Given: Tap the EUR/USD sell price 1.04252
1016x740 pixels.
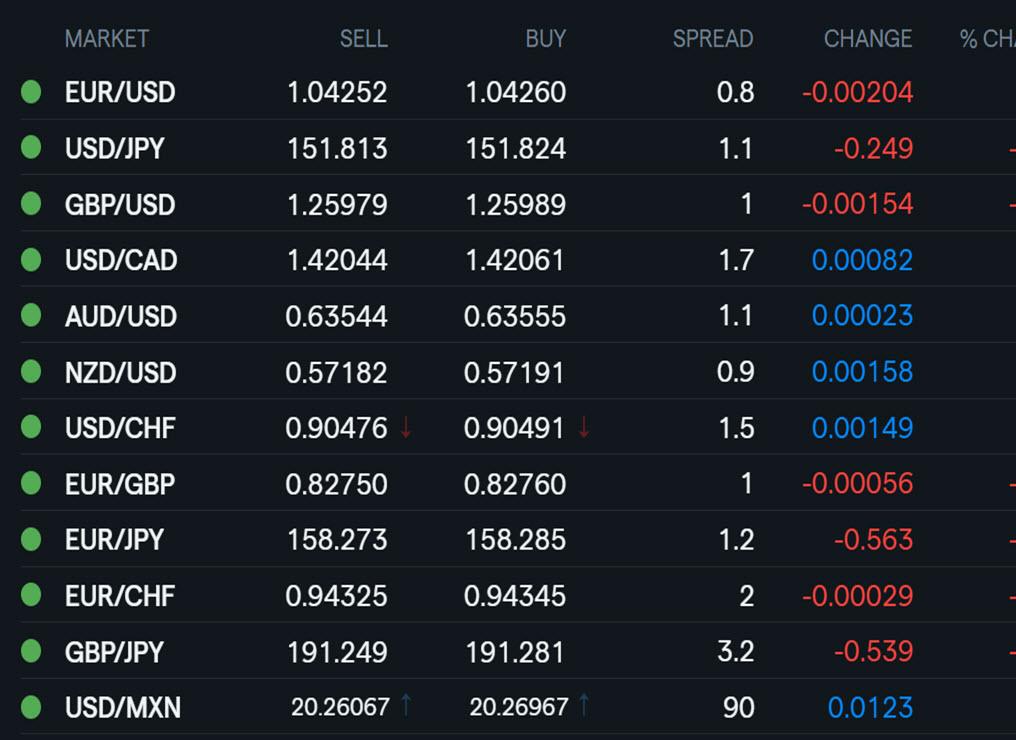Looking at the screenshot, I should click(337, 92).
